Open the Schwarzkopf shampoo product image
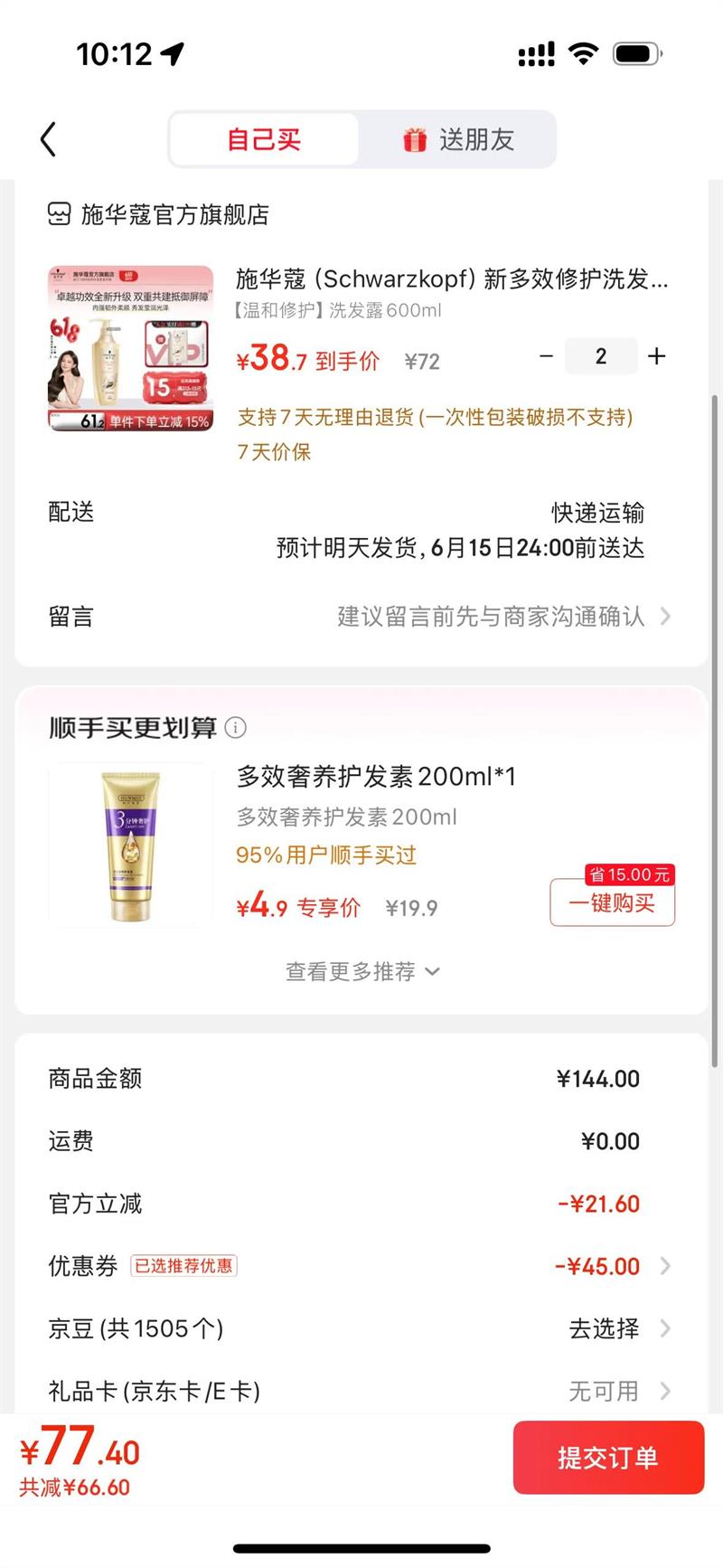This screenshot has height=1568, width=723. (x=130, y=348)
